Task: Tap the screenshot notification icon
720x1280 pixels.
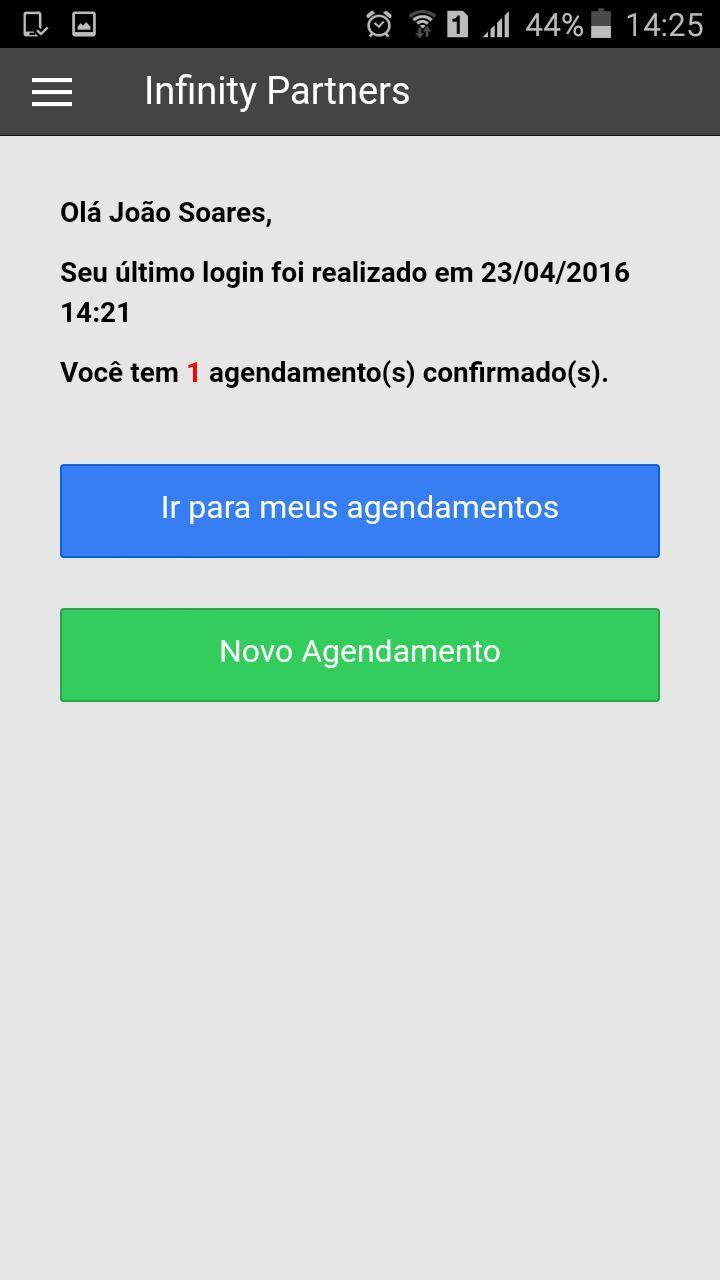Action: pyautogui.click(x=34, y=23)
